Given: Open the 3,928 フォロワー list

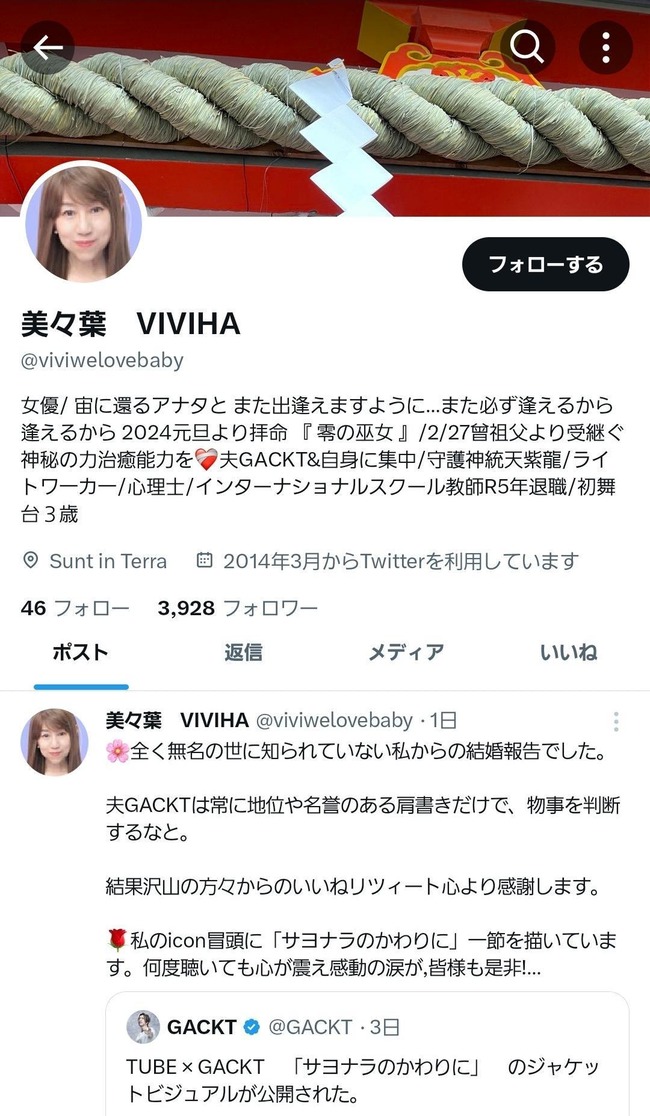Looking at the screenshot, I should click(x=237, y=608).
